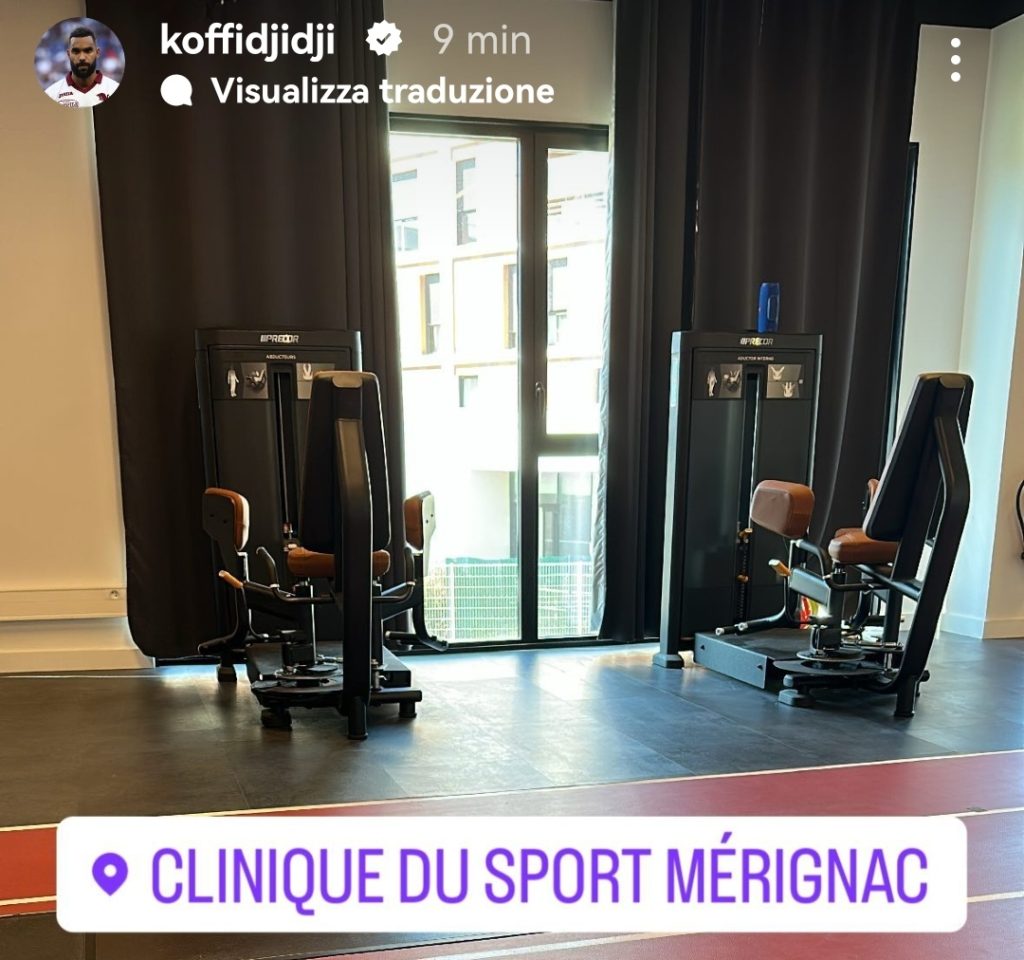Screen dimensions: 1024x960
Task: Tap Visualizza traduzione to translate
Action: 381,91
